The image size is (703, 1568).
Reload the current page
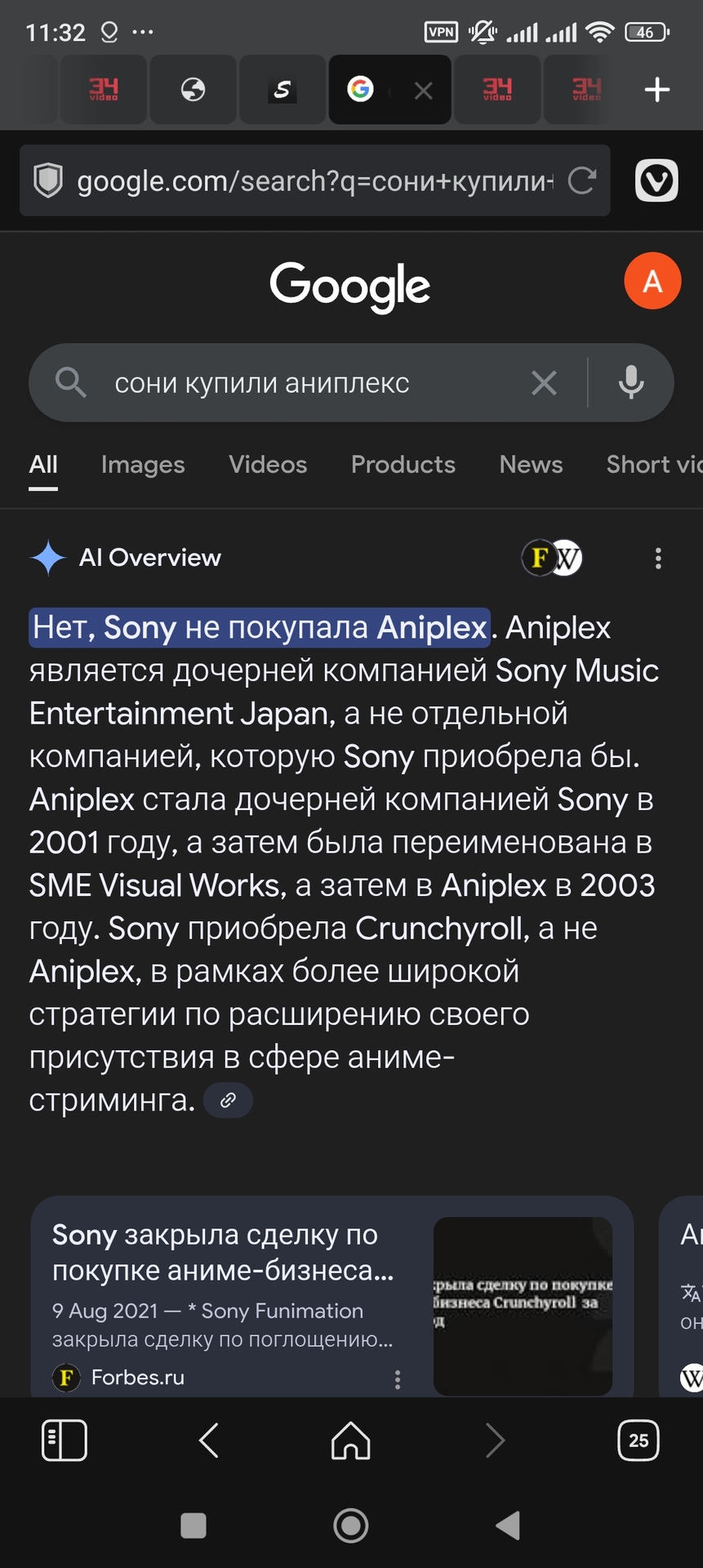[581, 180]
